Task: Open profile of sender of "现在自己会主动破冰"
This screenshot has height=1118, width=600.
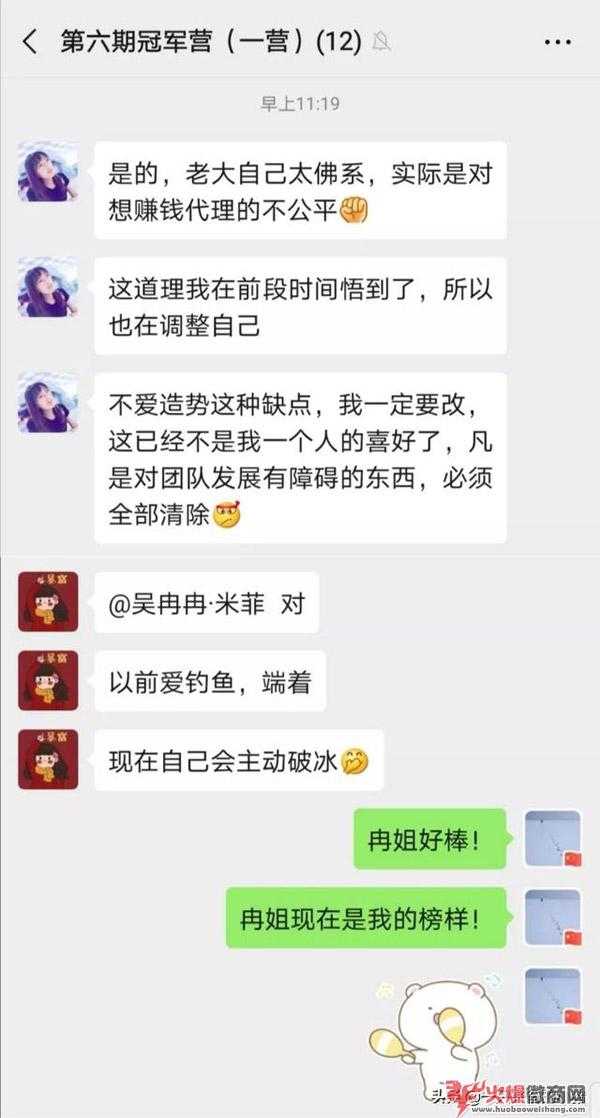Action: click(x=48, y=759)
